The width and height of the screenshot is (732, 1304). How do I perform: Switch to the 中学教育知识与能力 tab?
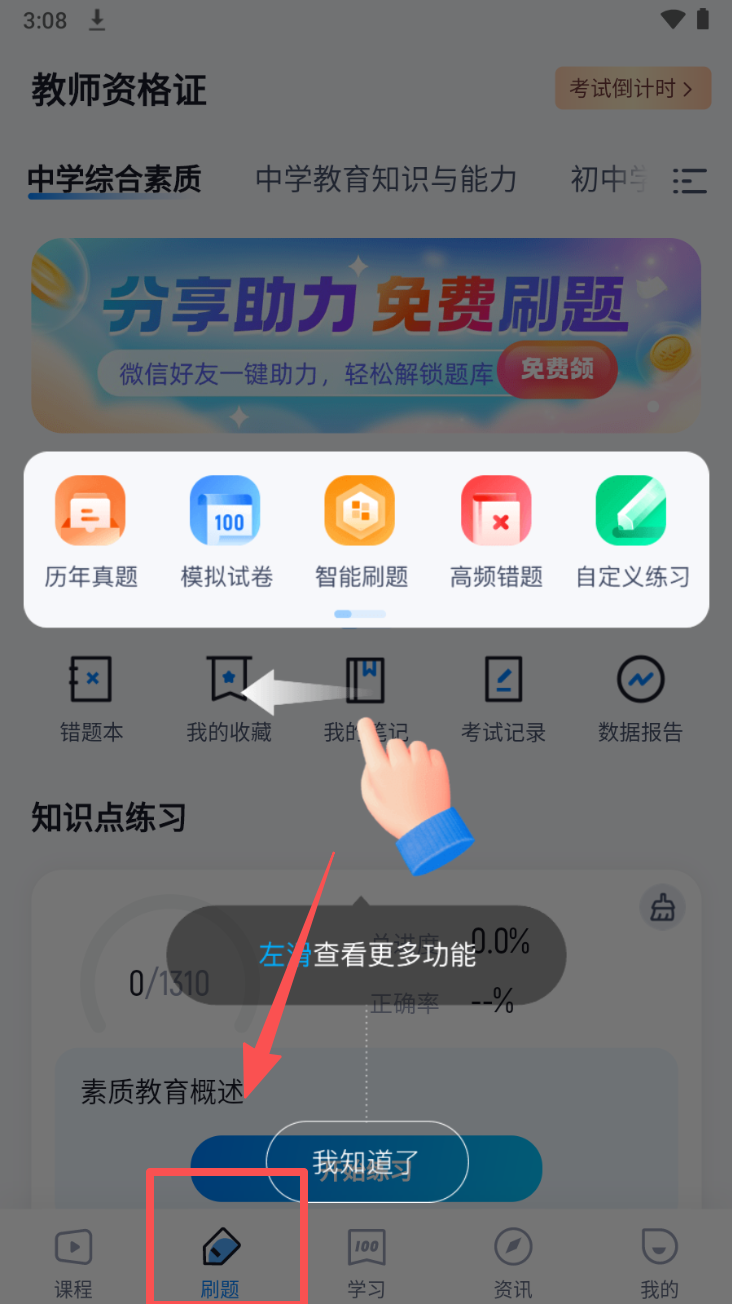(386, 179)
